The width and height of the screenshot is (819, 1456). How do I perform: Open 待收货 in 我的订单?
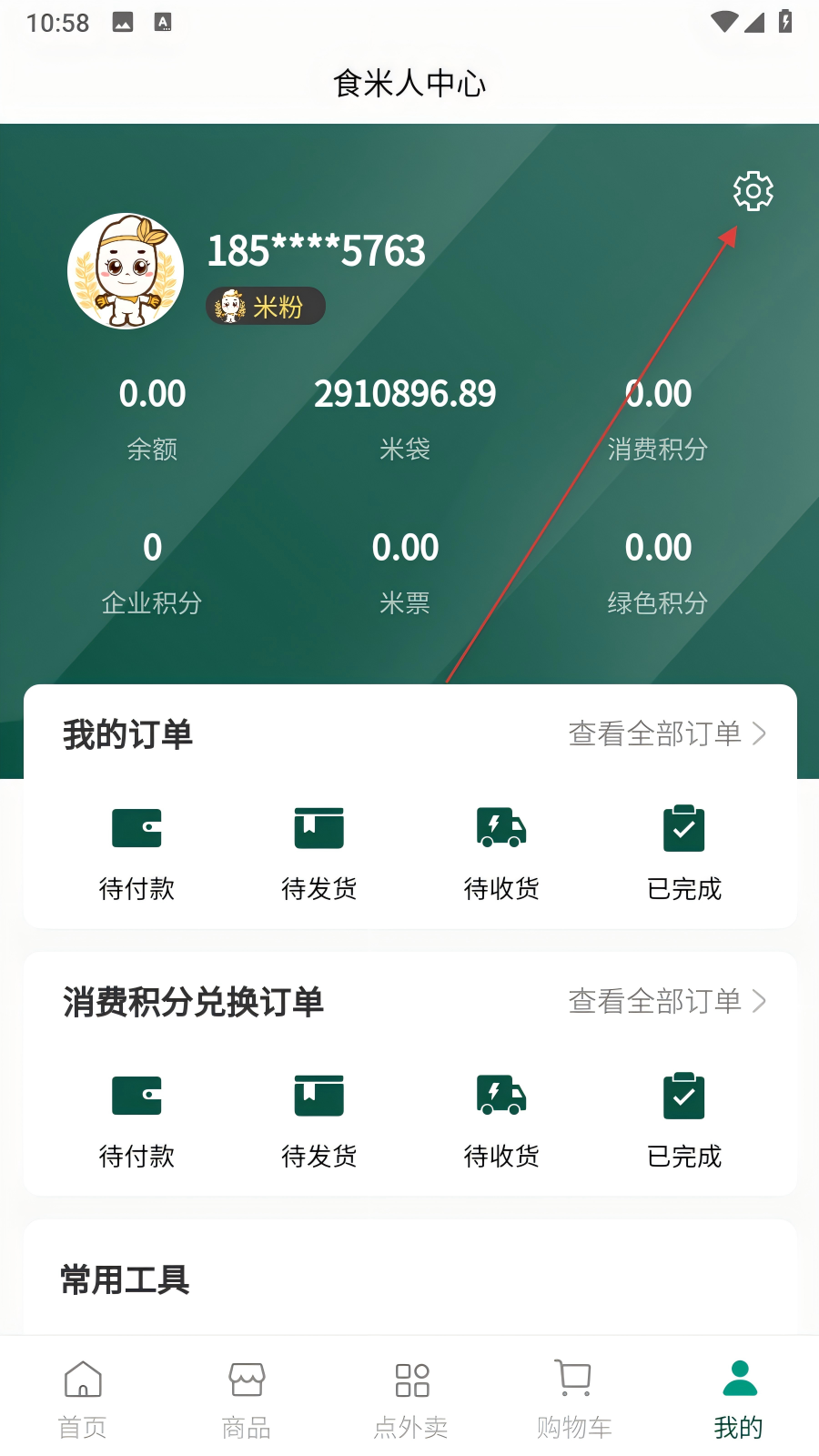coord(501,853)
